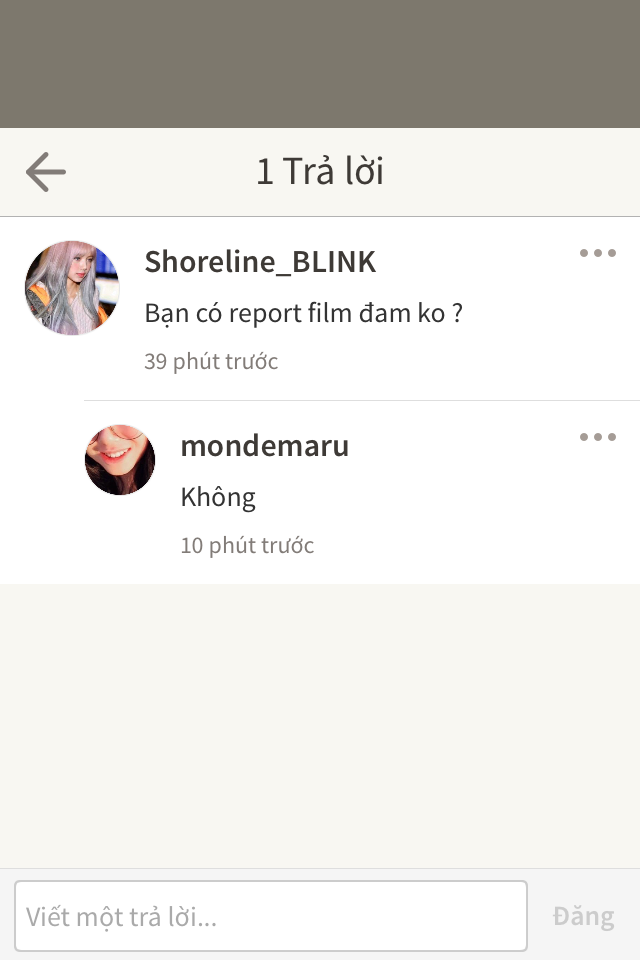Open options menu for Shoreline_BLINK's comment
This screenshot has width=640, height=960.
(598, 253)
